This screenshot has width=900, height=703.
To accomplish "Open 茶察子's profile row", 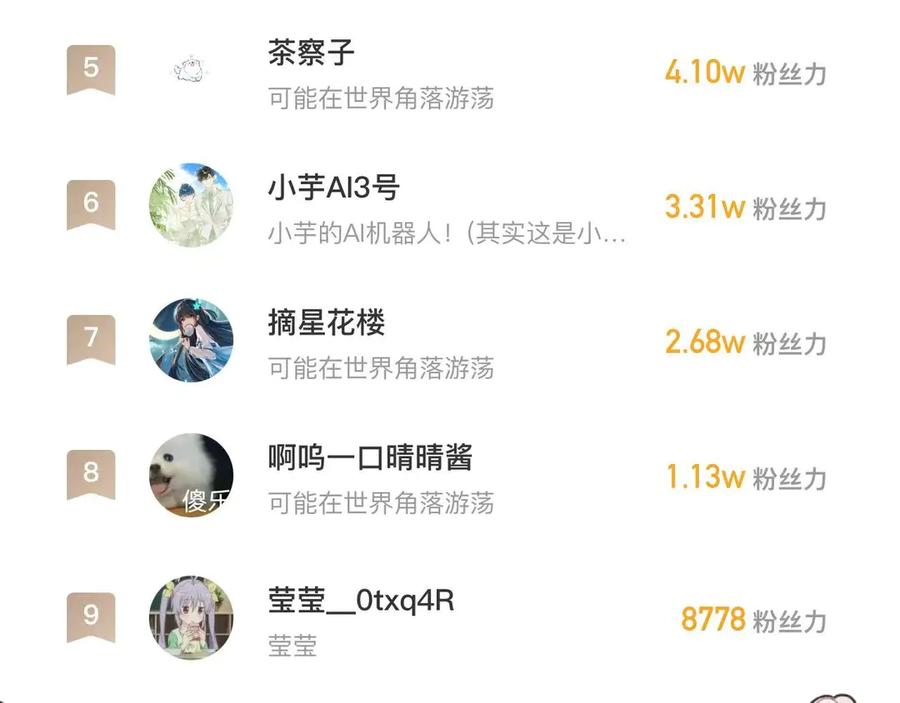I will [x=450, y=72].
